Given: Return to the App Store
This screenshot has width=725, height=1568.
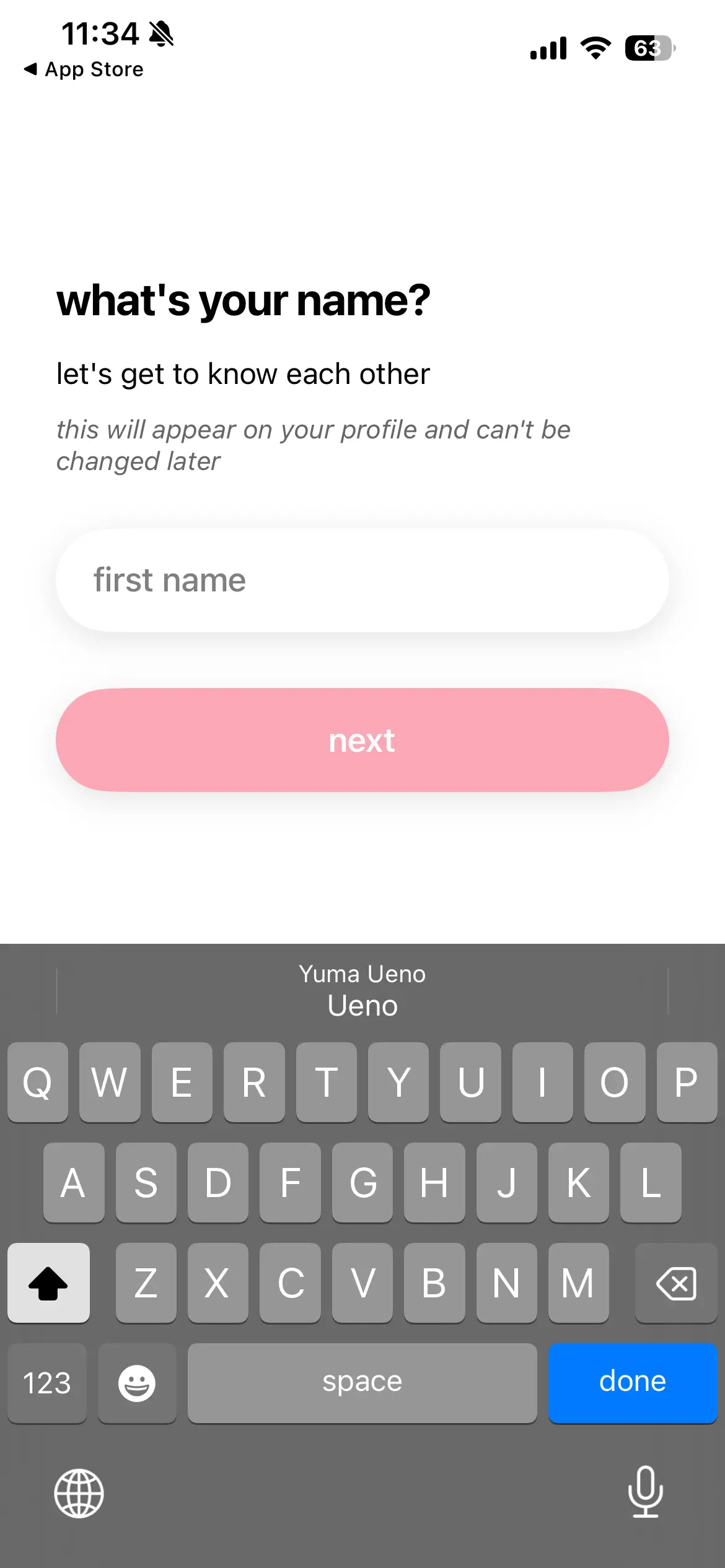Looking at the screenshot, I should 84,69.
